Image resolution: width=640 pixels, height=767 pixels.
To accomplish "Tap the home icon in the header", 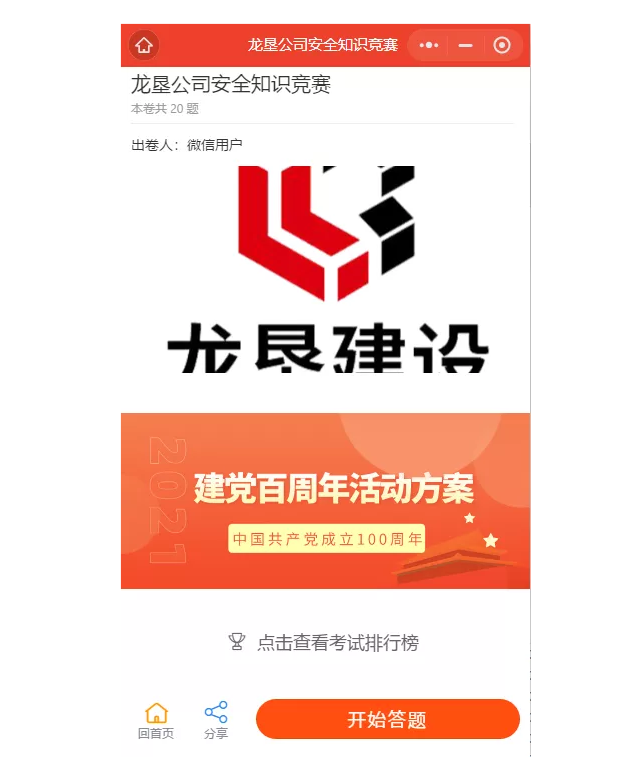I will [144, 45].
